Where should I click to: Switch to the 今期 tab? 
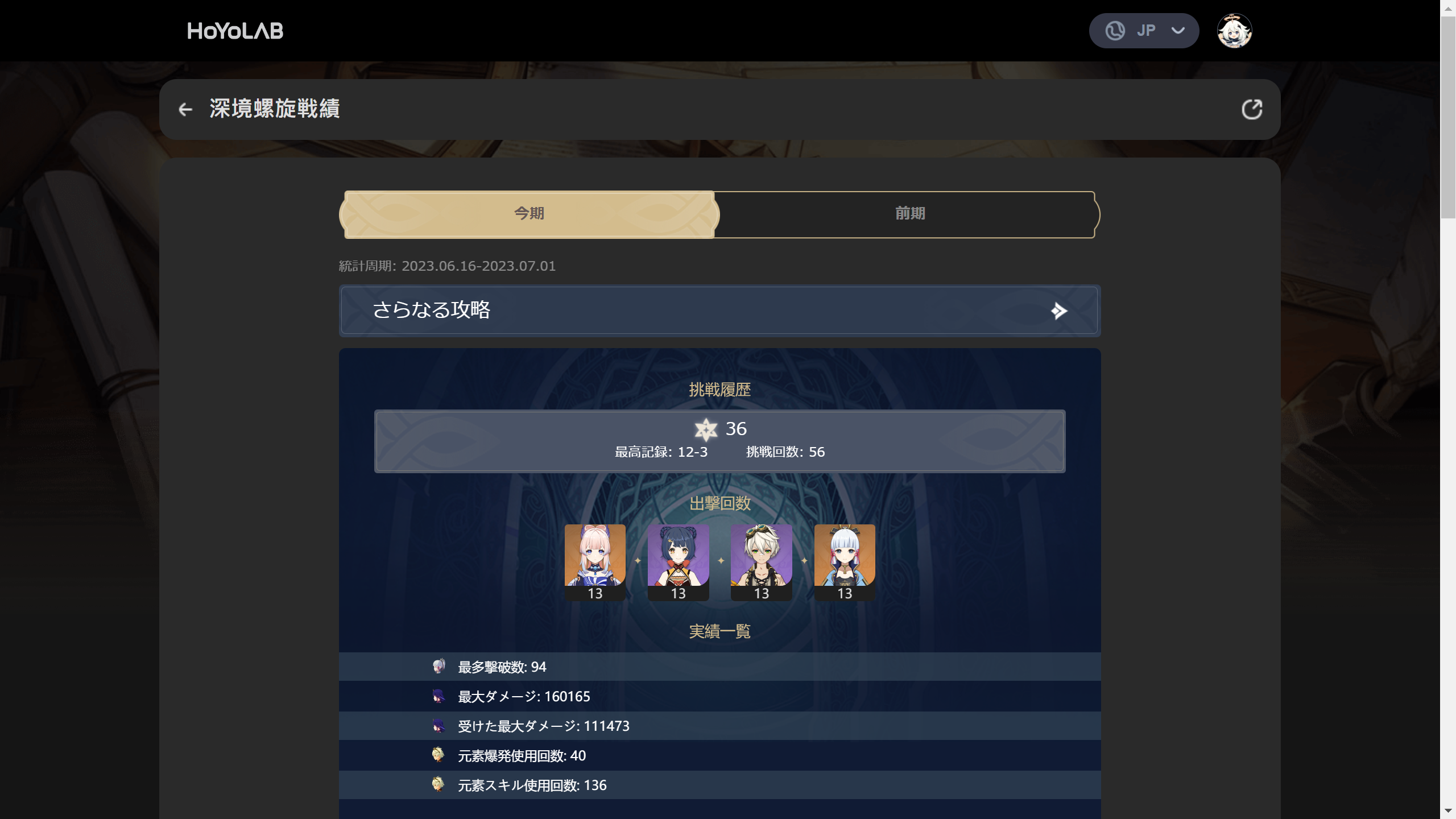529,214
